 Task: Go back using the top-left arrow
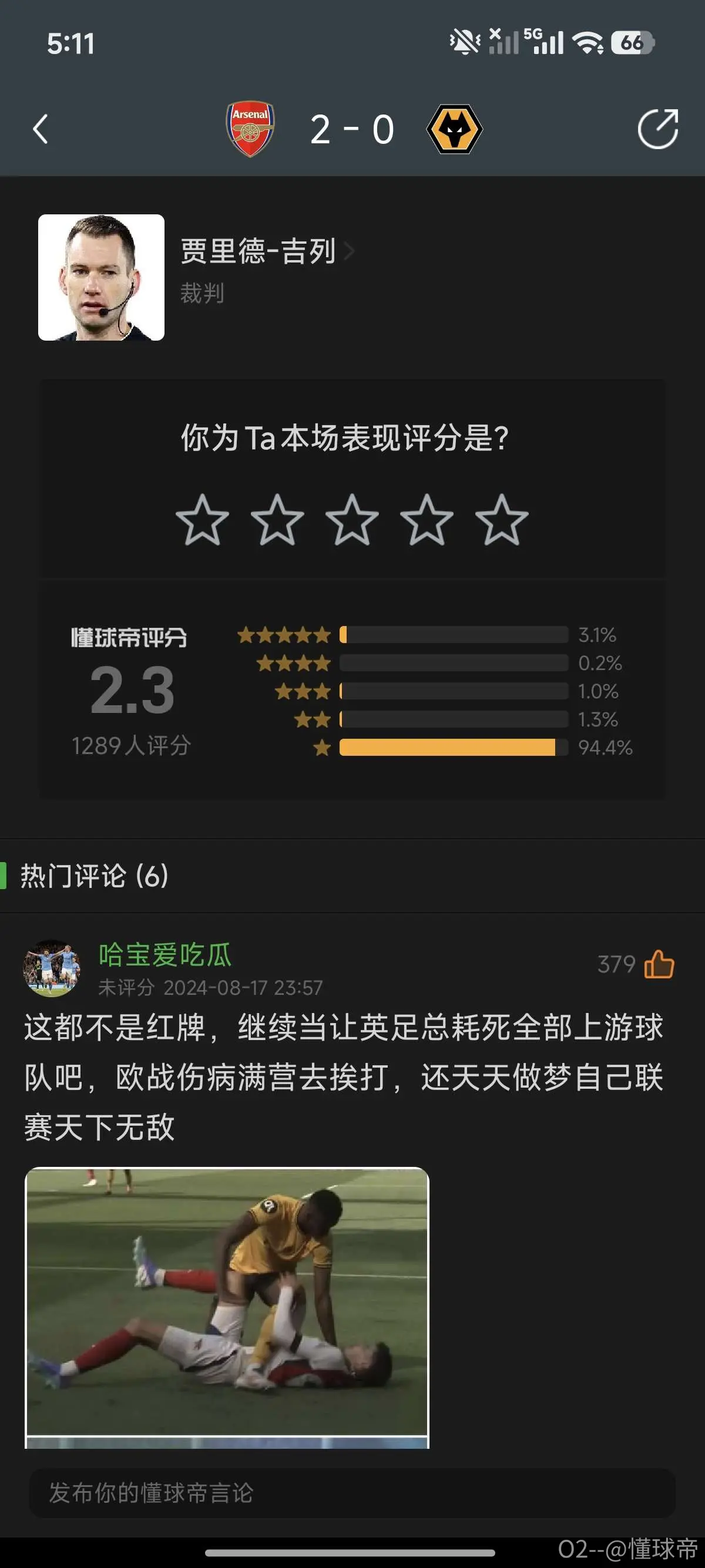coord(40,129)
